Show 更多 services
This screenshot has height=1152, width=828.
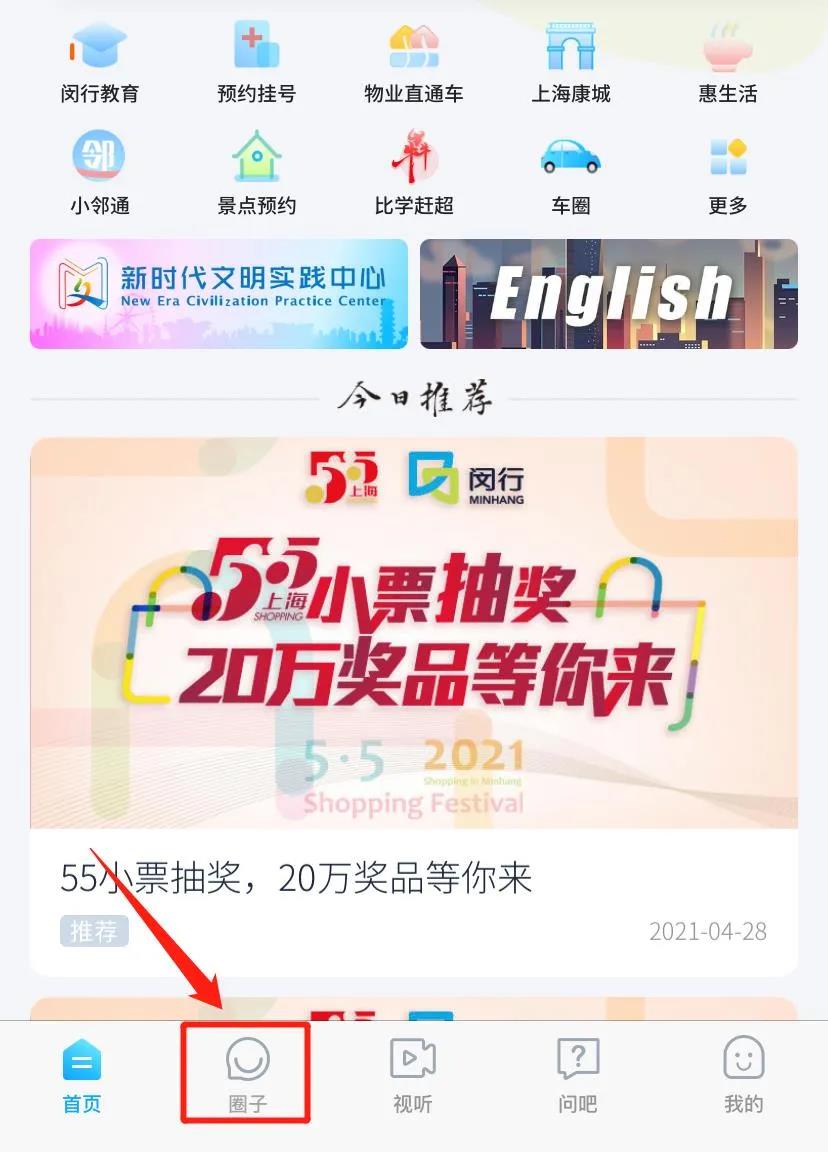(727, 174)
